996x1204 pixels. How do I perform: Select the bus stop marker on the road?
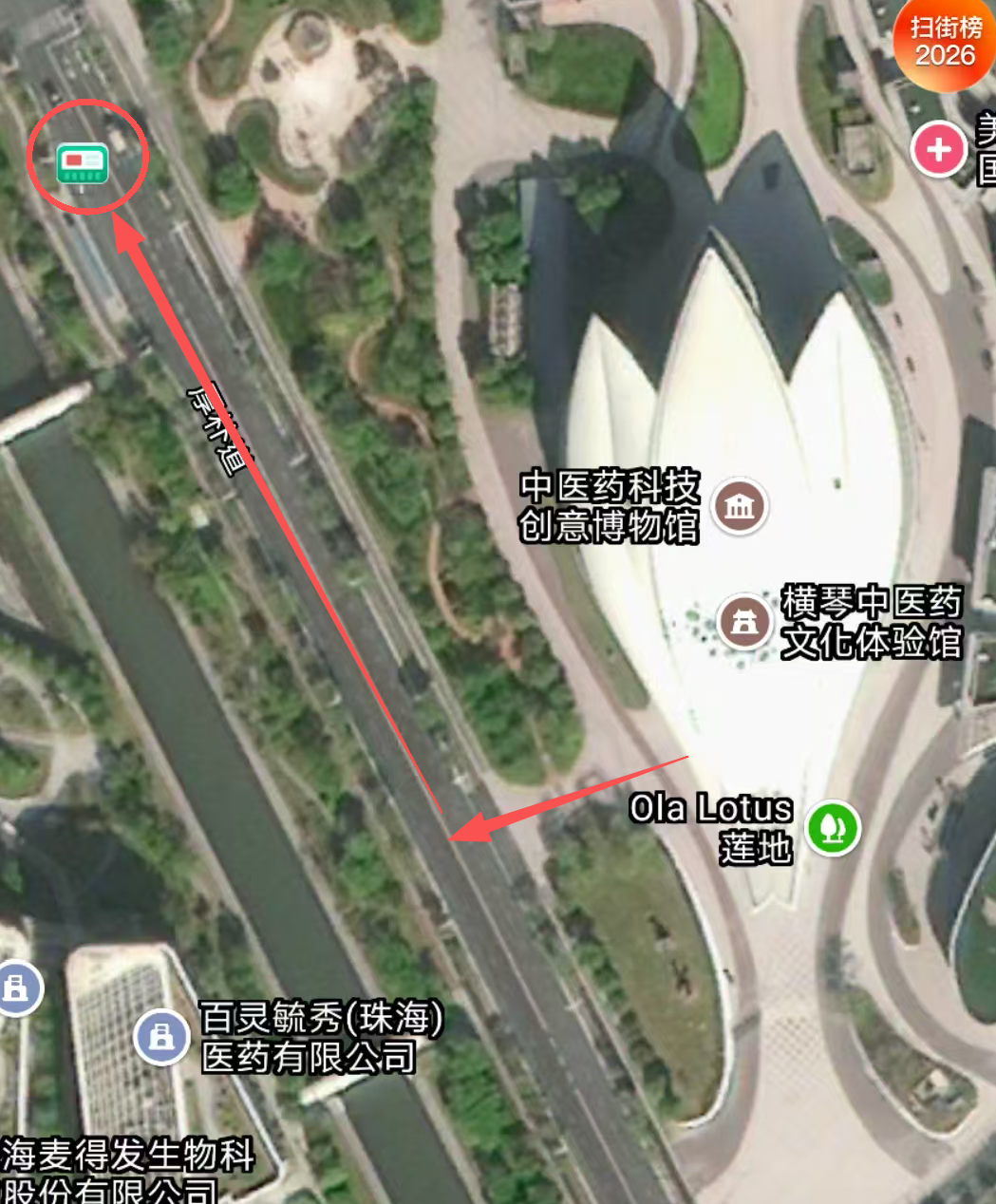(x=83, y=163)
